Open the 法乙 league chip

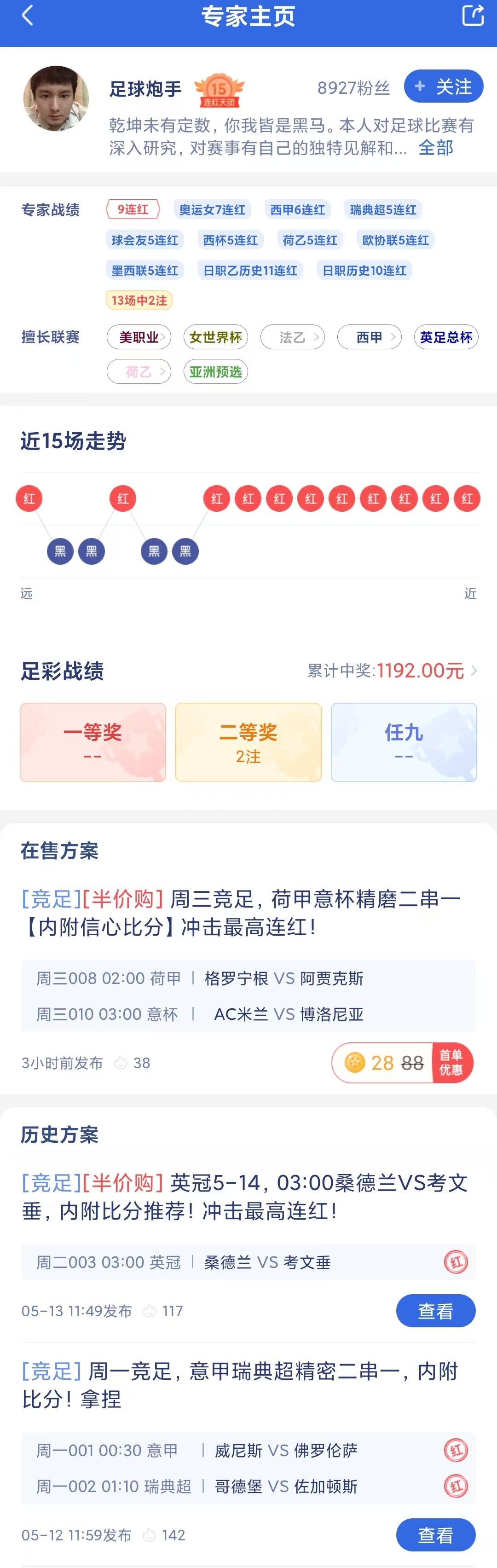click(293, 337)
